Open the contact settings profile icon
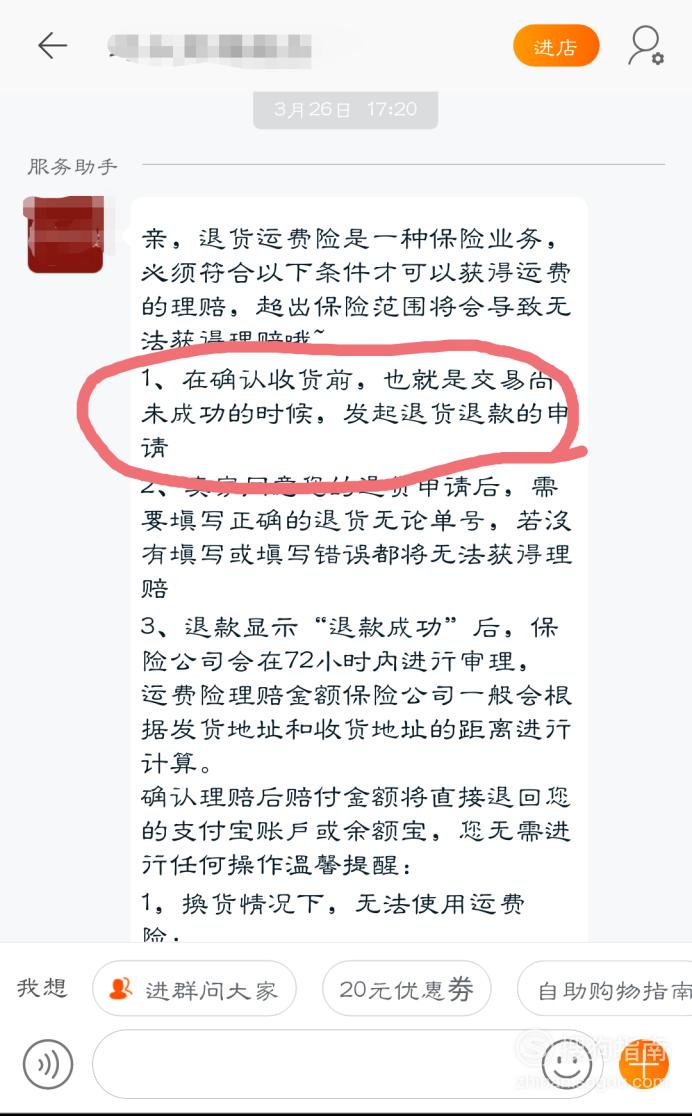The image size is (692, 1116). coord(646,46)
